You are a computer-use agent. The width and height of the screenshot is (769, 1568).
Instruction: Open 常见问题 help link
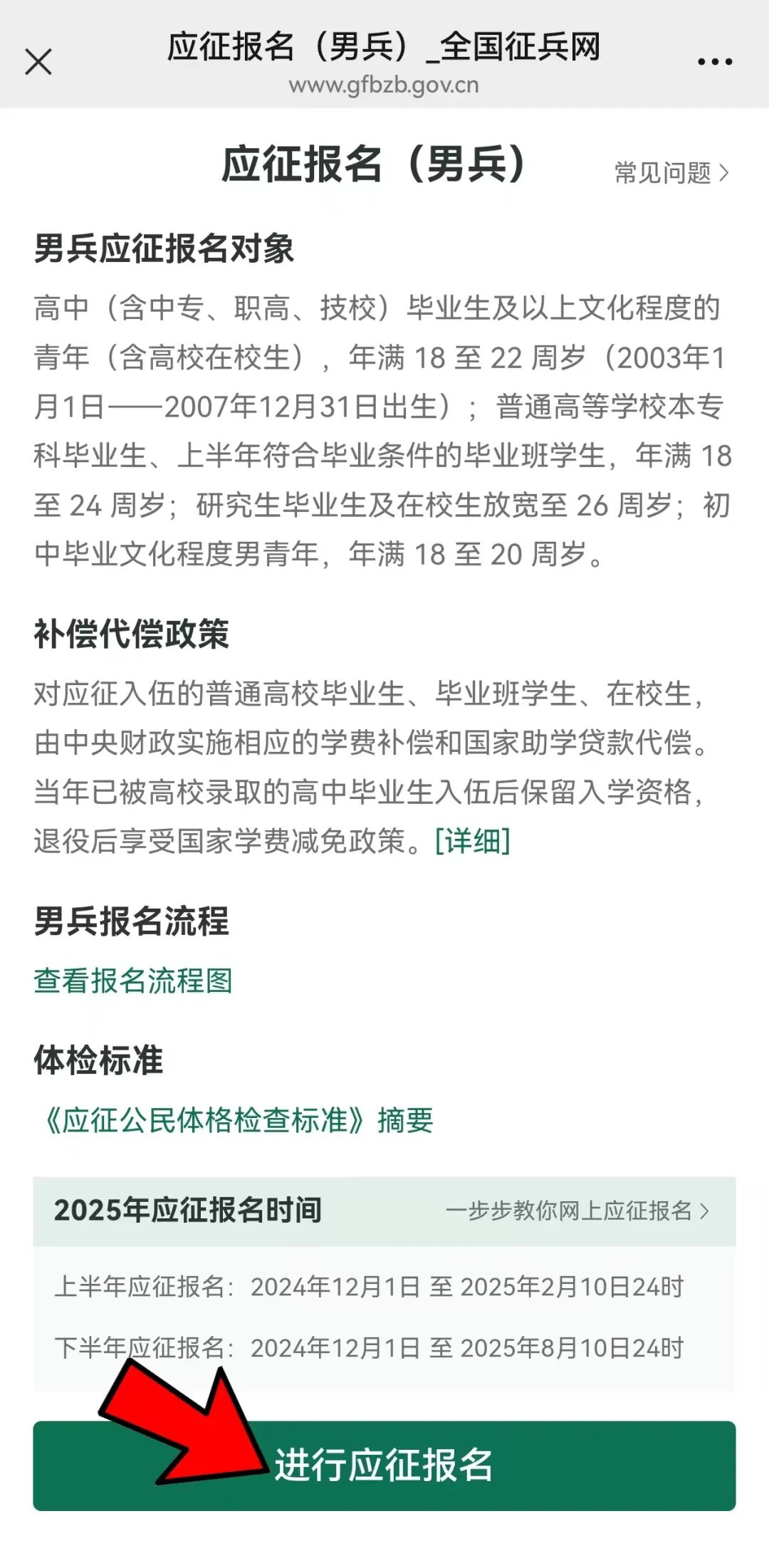click(x=671, y=173)
